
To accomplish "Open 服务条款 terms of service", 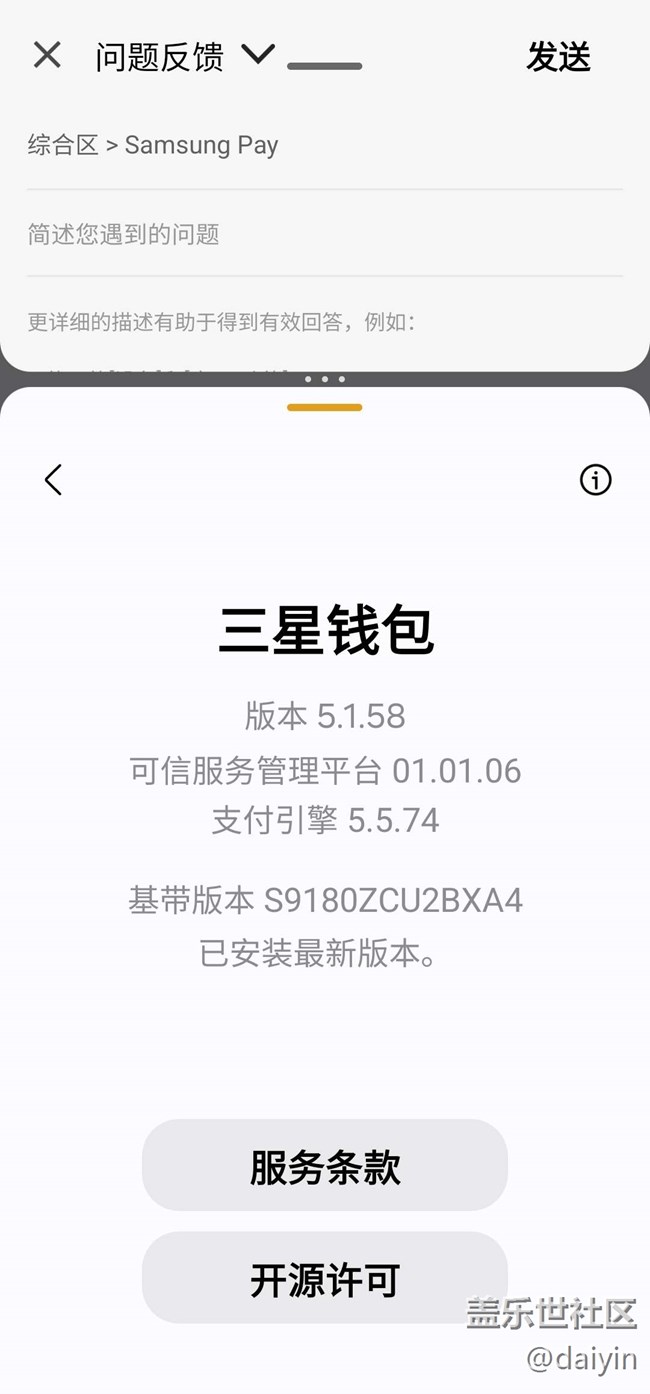I will click(325, 1165).
